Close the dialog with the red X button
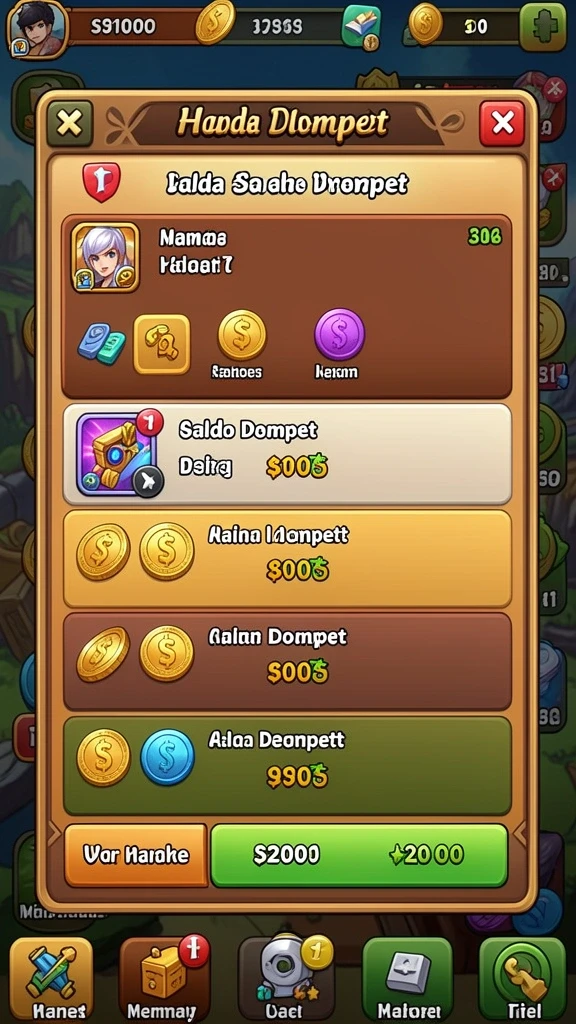The image size is (576, 1024). pos(502,123)
